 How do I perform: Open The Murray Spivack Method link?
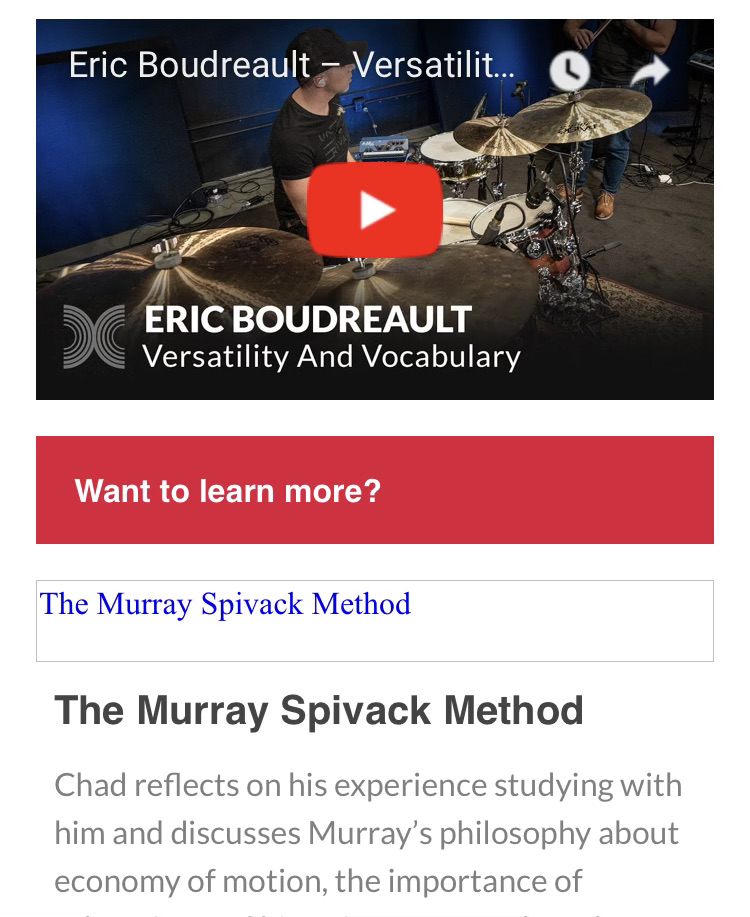click(226, 604)
